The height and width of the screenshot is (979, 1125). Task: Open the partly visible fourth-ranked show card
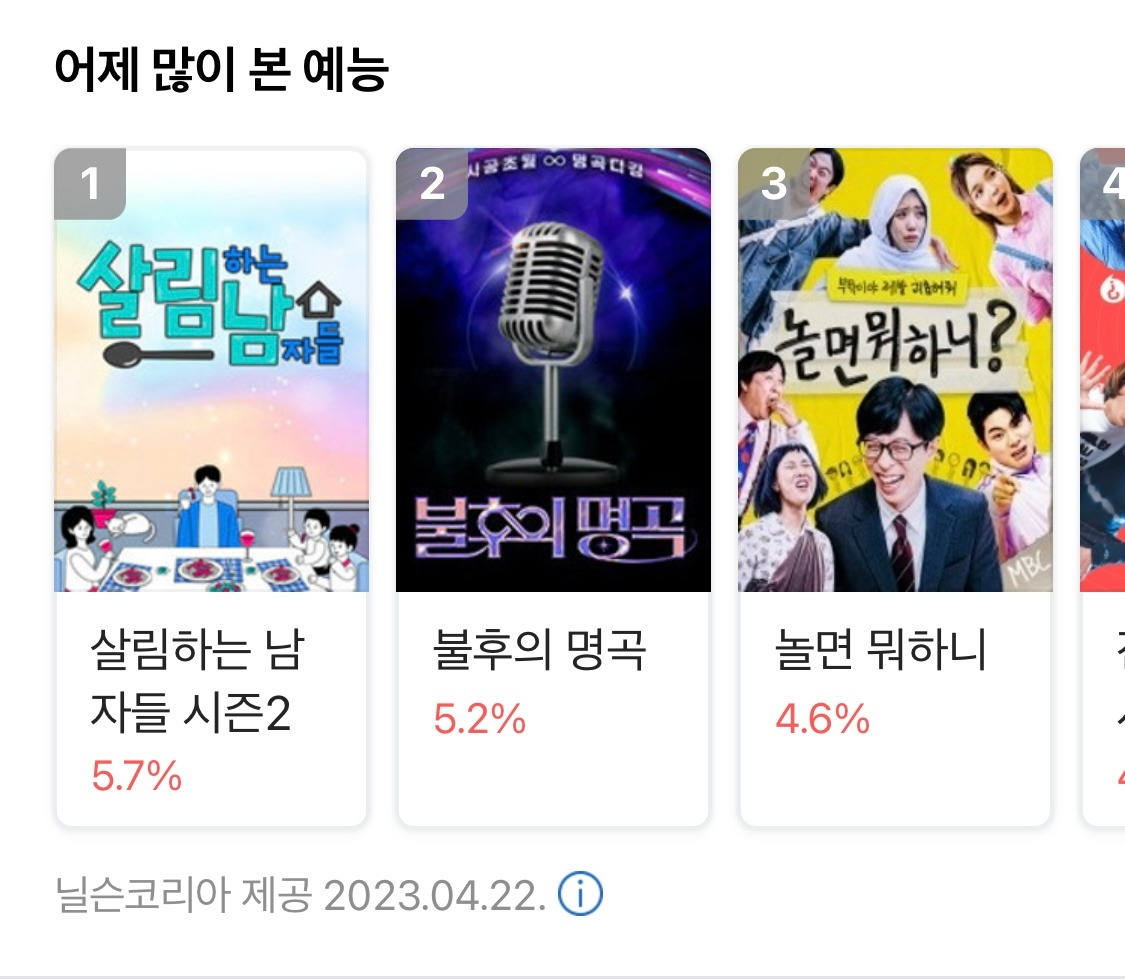coord(1103,487)
